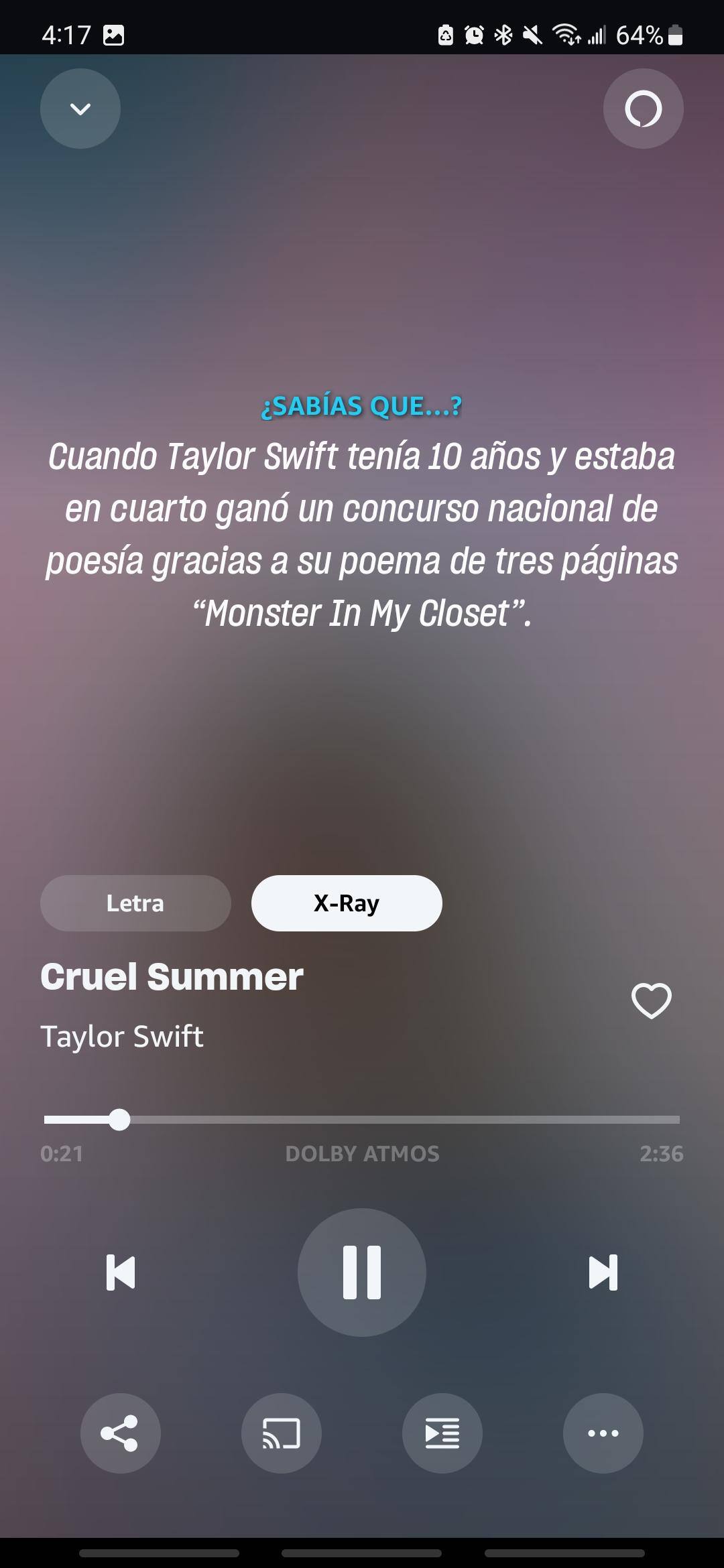Like the song Cruel Summer
The image size is (724, 1568).
pos(651,1001)
